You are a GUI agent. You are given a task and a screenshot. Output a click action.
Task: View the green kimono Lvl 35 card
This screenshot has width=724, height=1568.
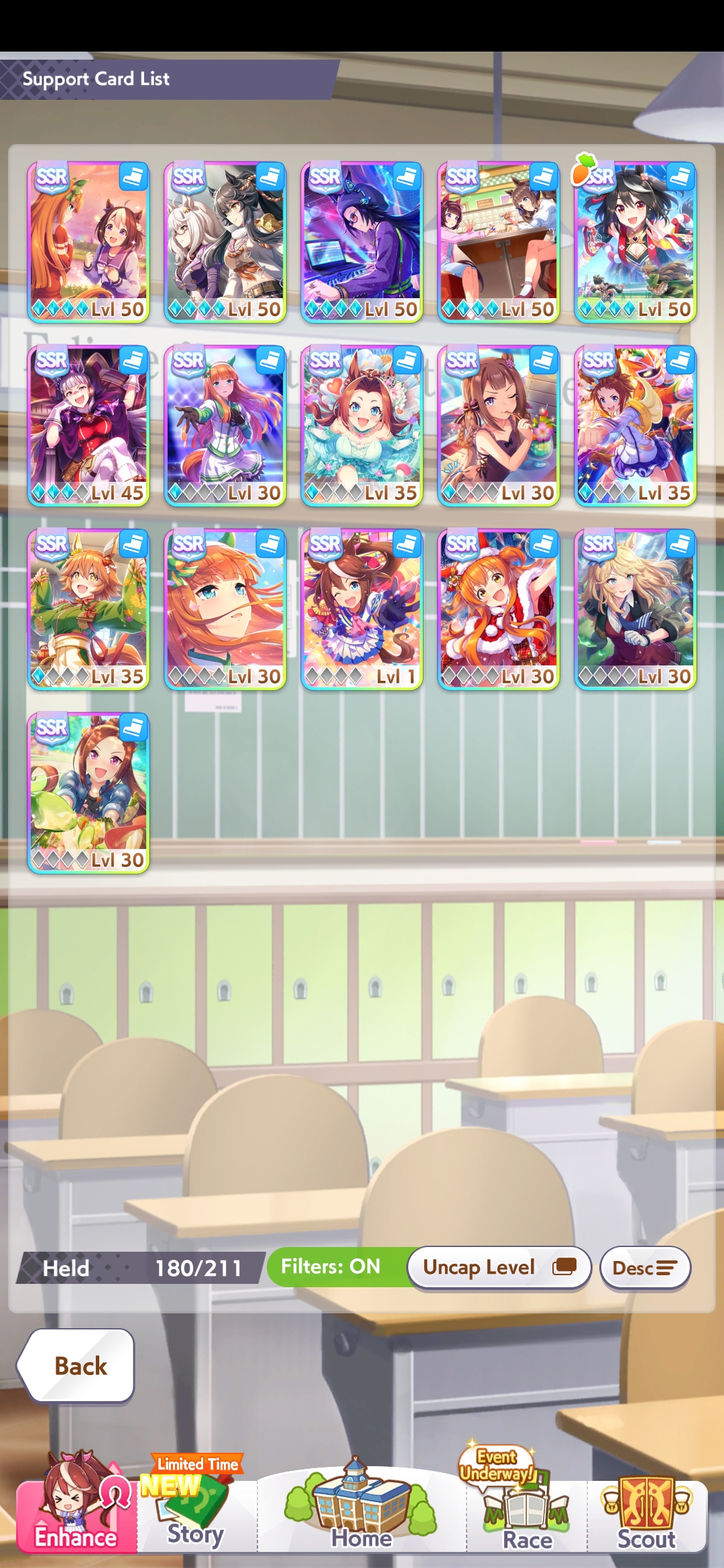tap(88, 609)
